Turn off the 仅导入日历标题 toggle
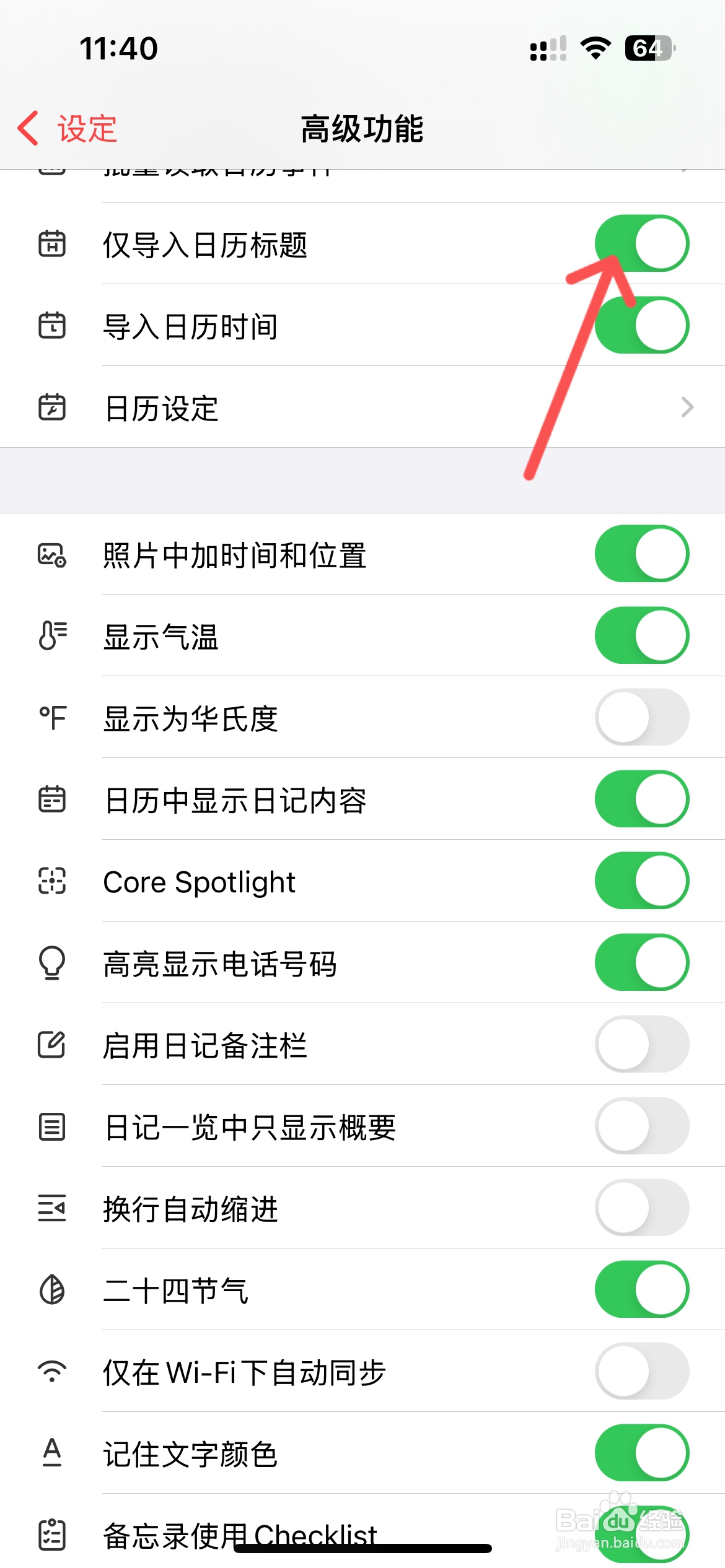 643,245
